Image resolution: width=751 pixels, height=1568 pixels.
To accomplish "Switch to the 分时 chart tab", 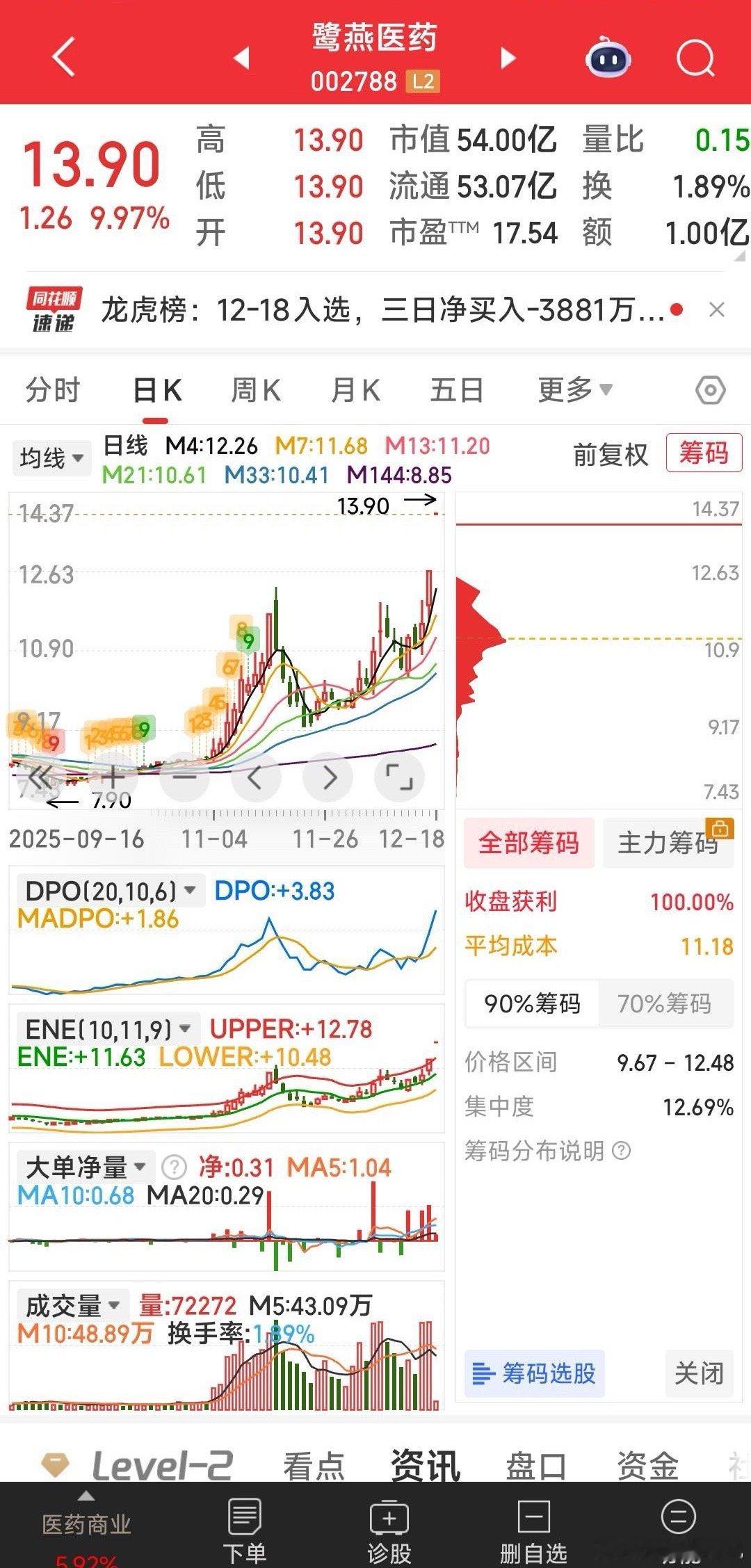I will pos(53,390).
